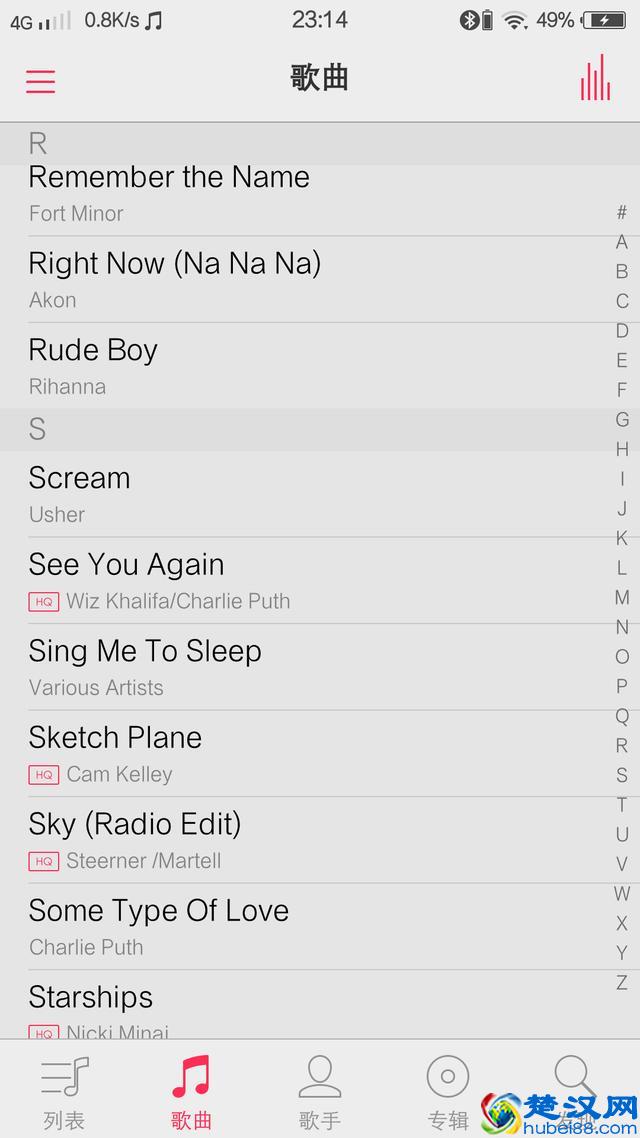
Task: Select the 歌曲 tab
Action: [x=192, y=1090]
